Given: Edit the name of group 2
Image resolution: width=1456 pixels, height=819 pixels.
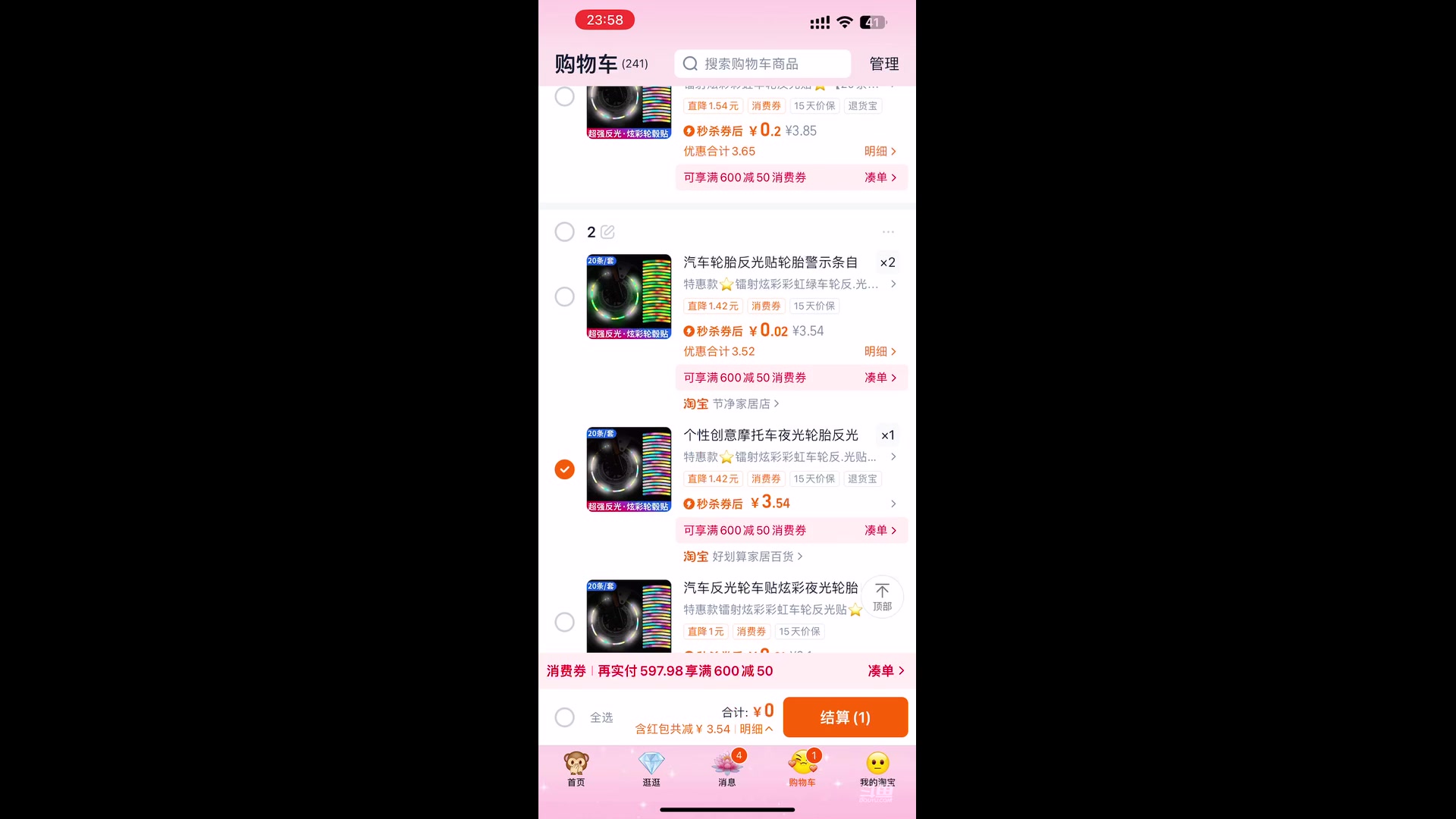Looking at the screenshot, I should 607,232.
